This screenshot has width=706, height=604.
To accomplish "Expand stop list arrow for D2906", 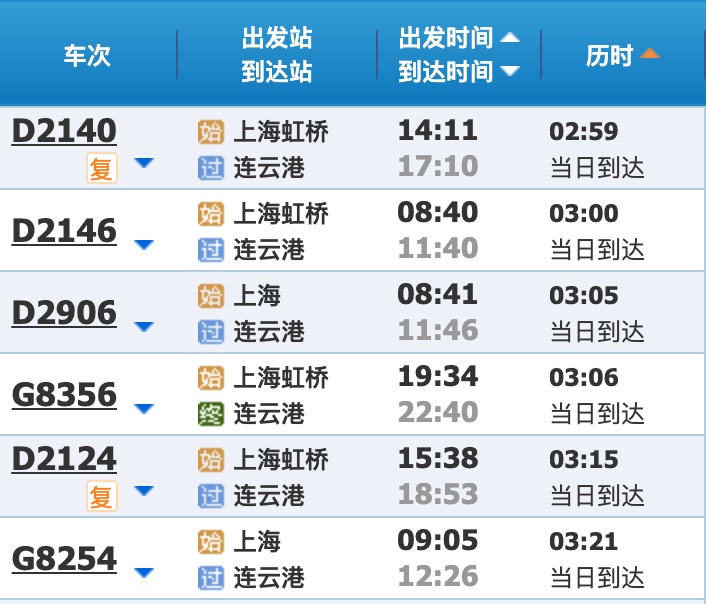I will 144,327.
